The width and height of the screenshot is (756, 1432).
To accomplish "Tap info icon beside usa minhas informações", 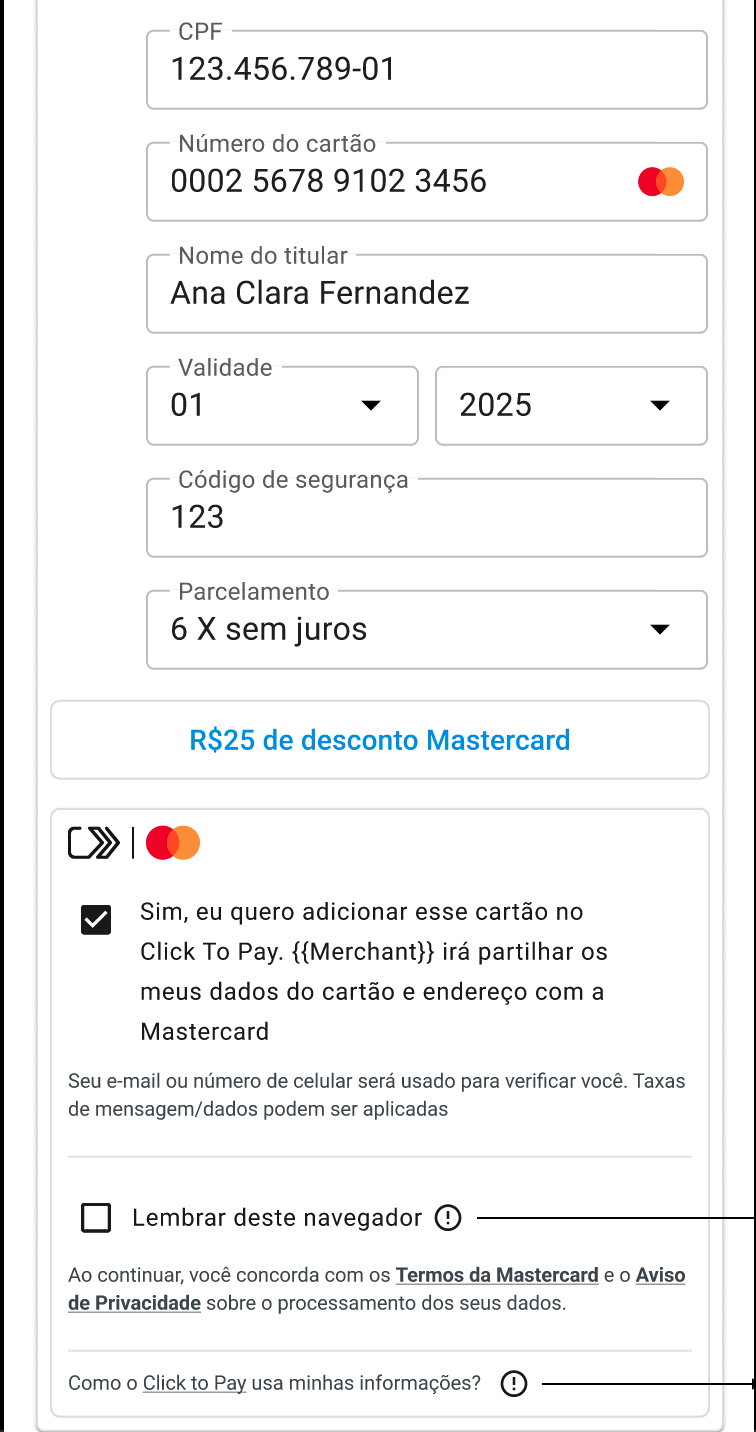I will click(513, 1384).
